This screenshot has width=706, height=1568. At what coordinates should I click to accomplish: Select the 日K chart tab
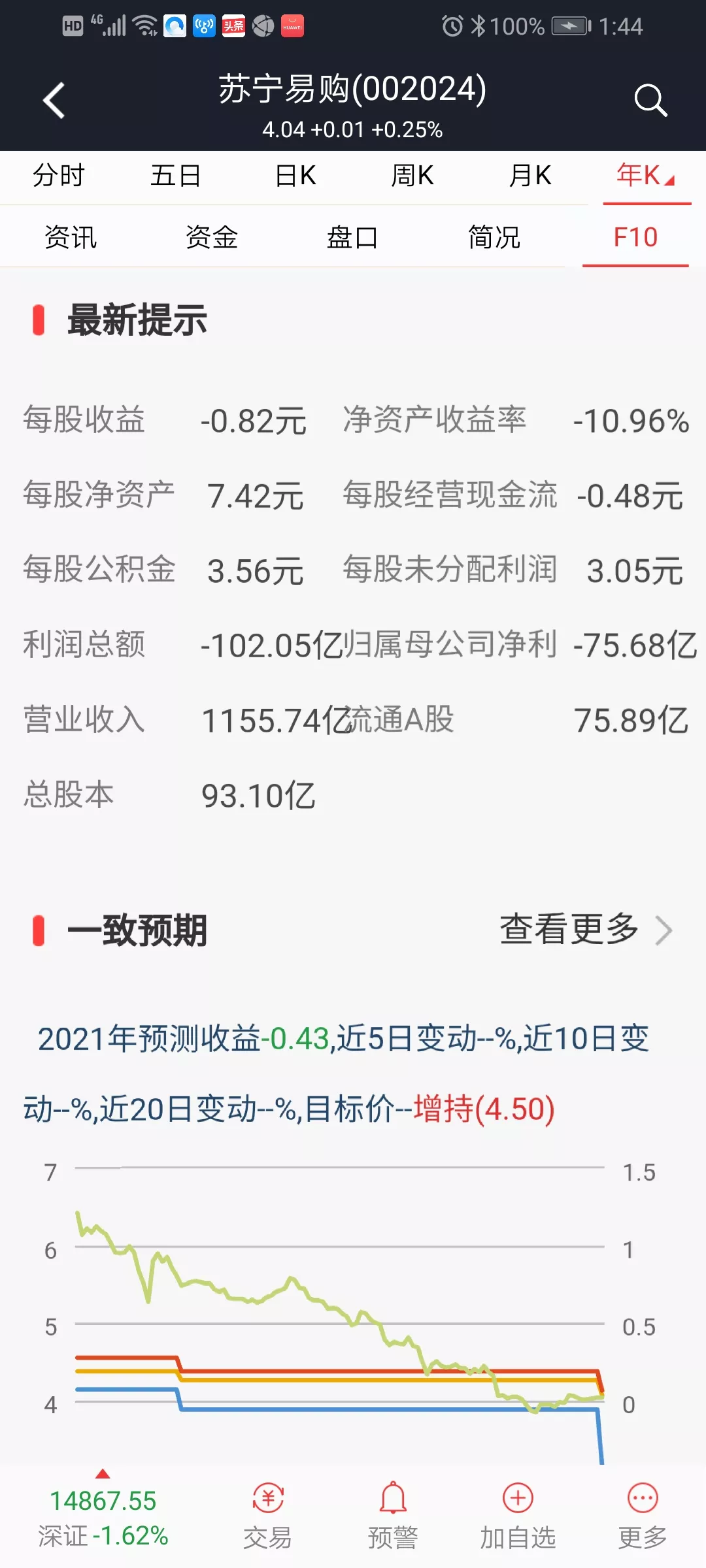tap(295, 176)
